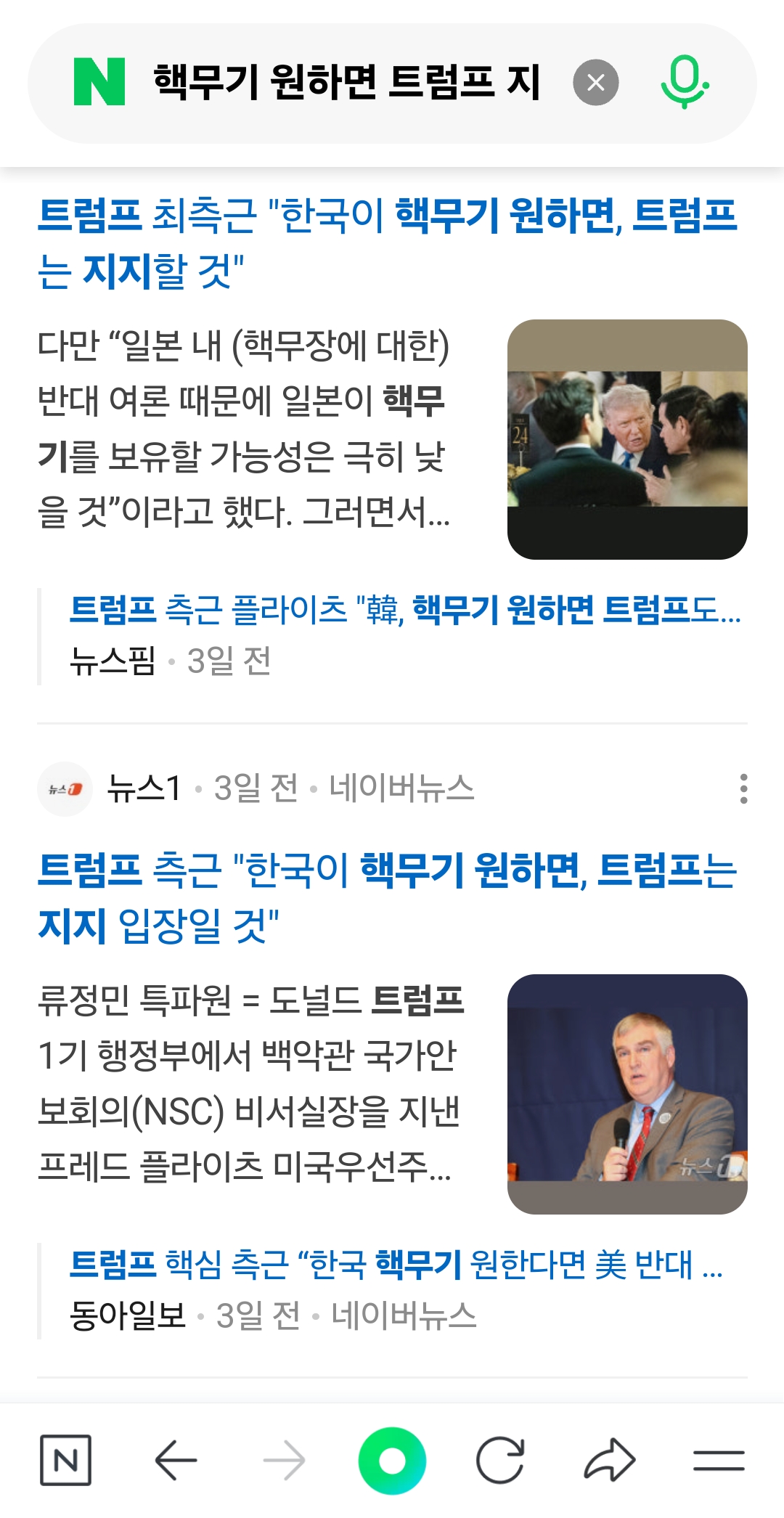Go back to the previous page
This screenshot has width=784, height=1518.
click(176, 1460)
